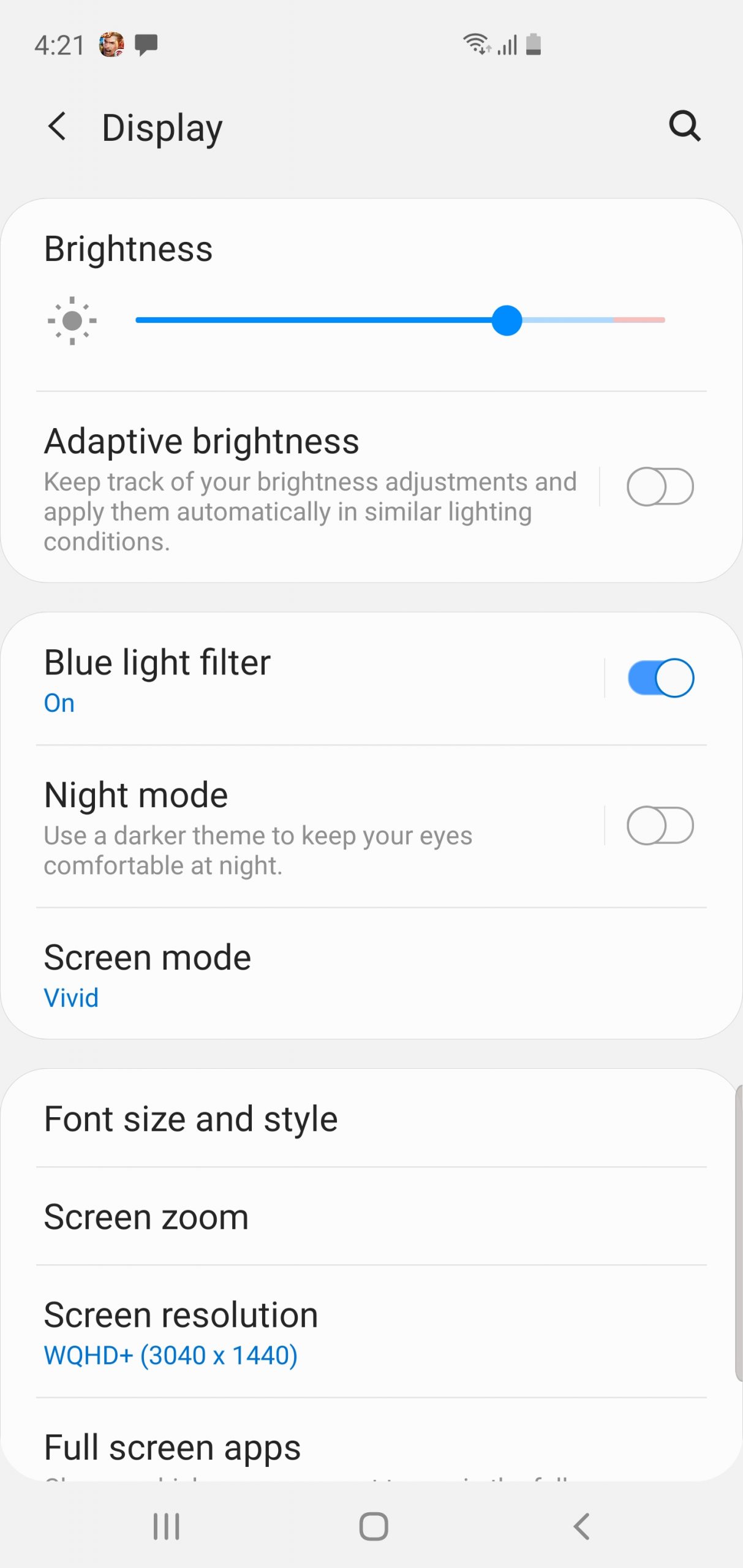743x1568 pixels.
Task: Open Blue light filter settings
Action: (306, 678)
